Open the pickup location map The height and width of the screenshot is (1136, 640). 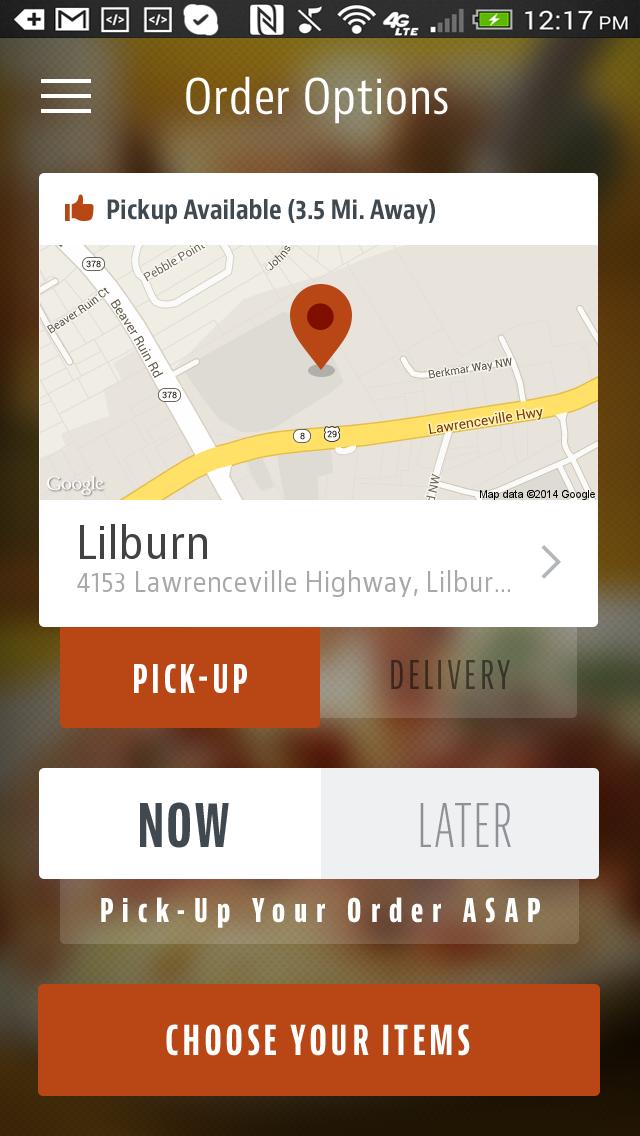(x=318, y=372)
